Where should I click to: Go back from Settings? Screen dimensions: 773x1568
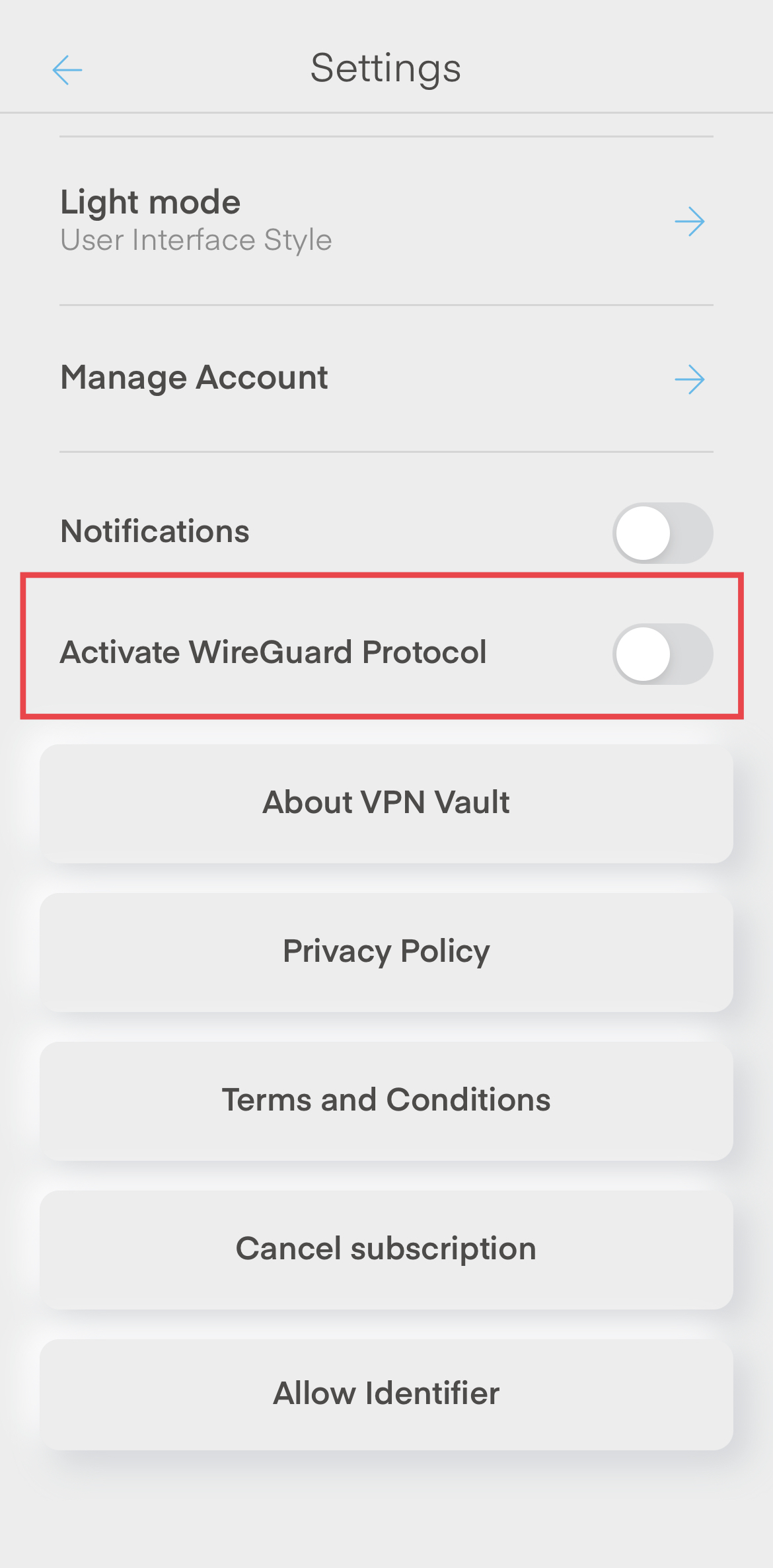pyautogui.click(x=67, y=70)
